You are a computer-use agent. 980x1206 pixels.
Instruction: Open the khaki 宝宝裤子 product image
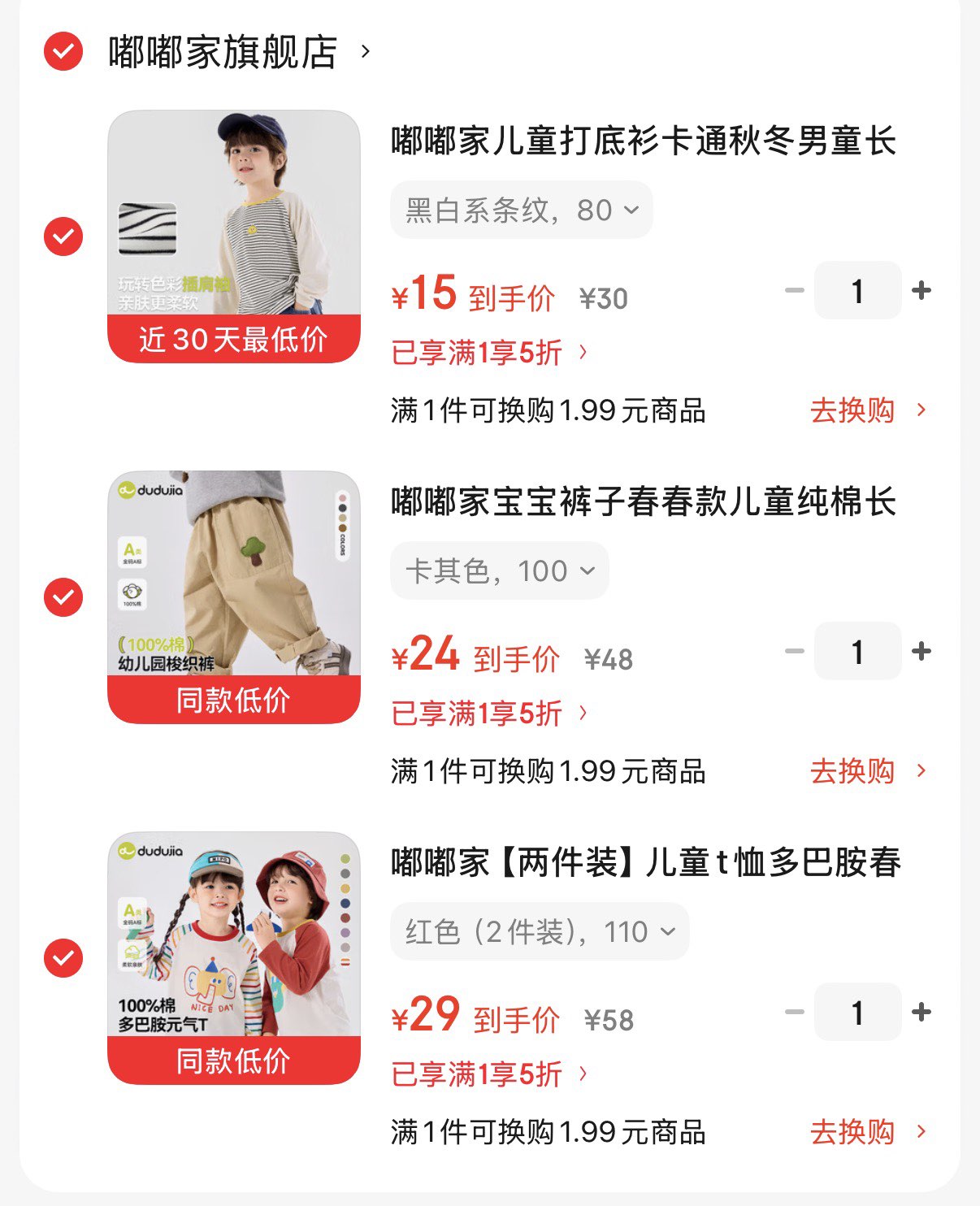(234, 597)
